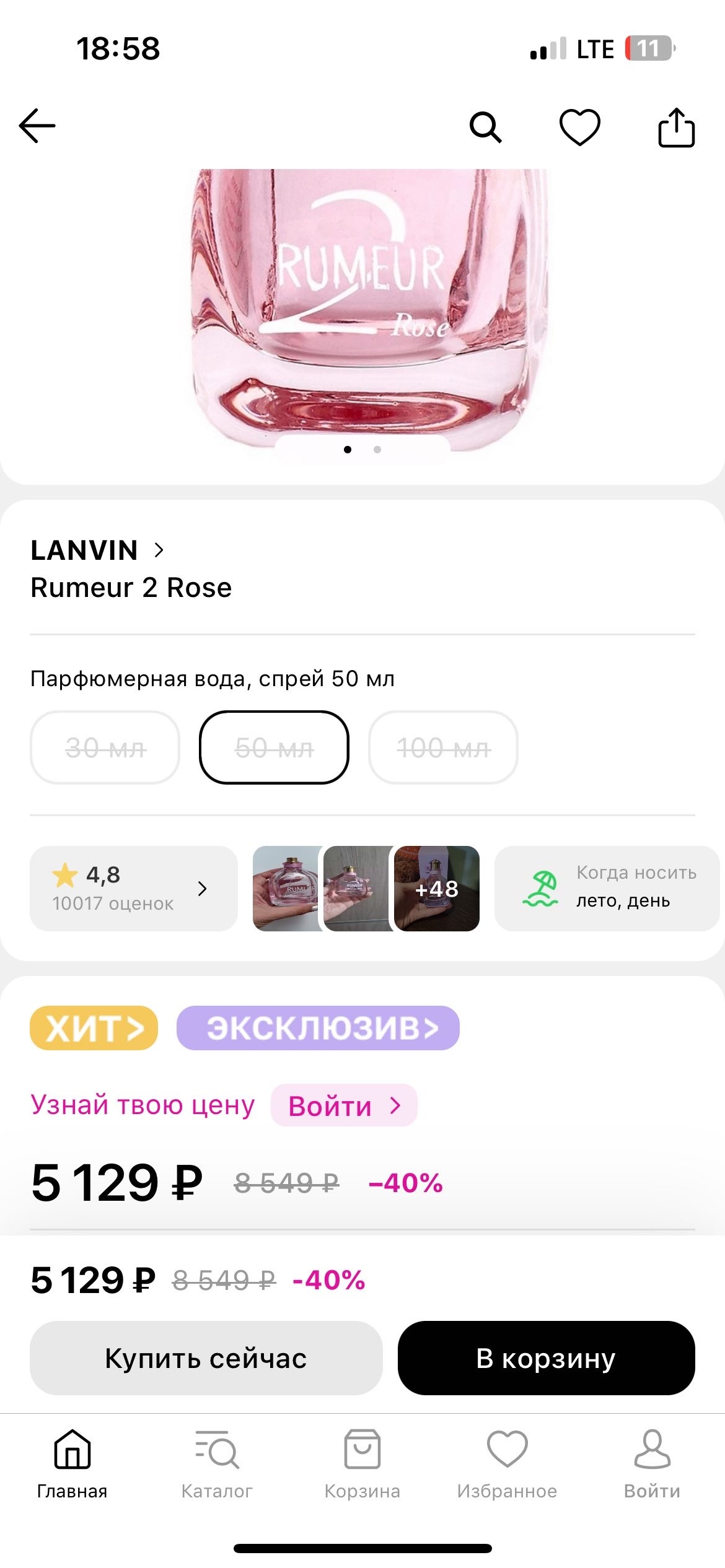
Task: Go to the Корзина tab
Action: click(362, 1464)
